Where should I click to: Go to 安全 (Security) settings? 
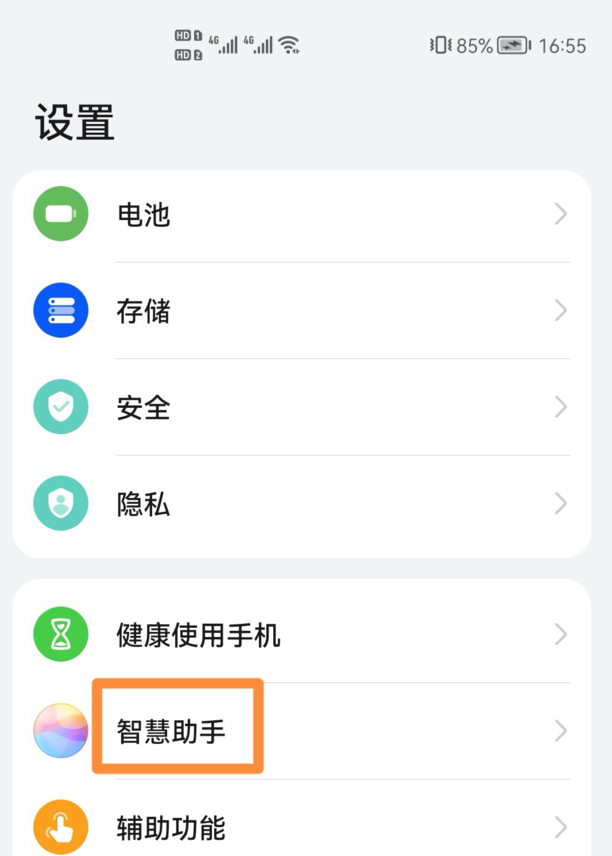coord(300,407)
